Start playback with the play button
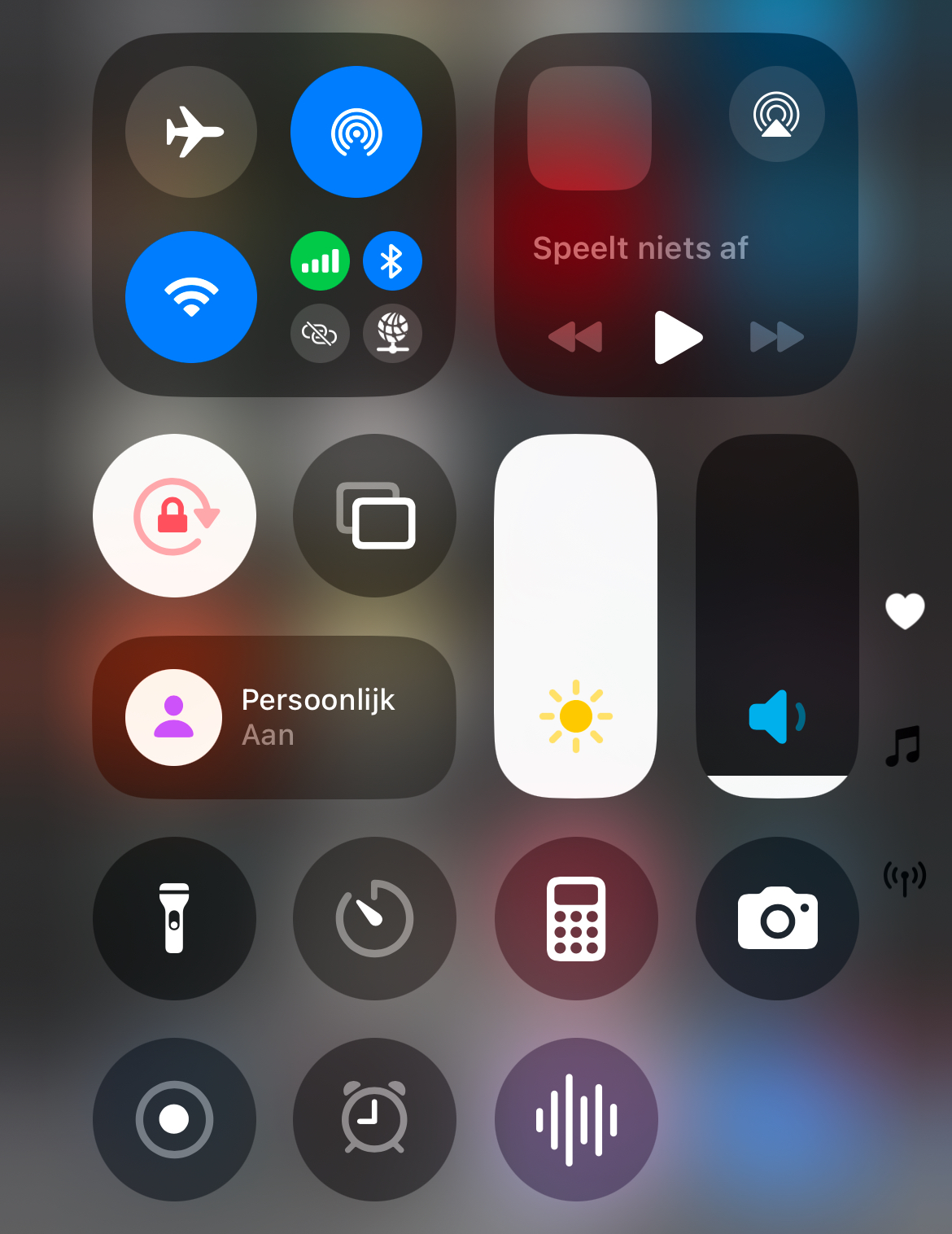952x1234 pixels. (x=678, y=337)
